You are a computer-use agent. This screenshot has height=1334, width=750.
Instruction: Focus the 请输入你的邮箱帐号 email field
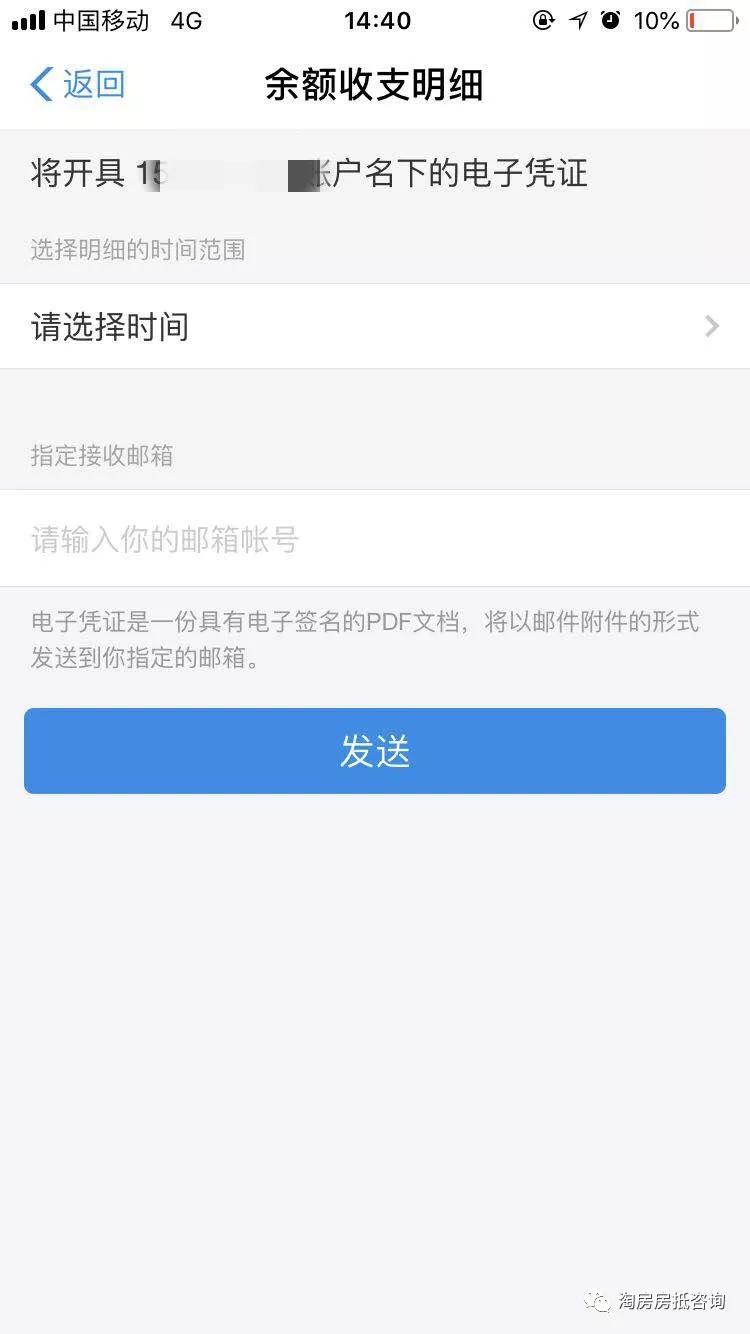click(375, 539)
